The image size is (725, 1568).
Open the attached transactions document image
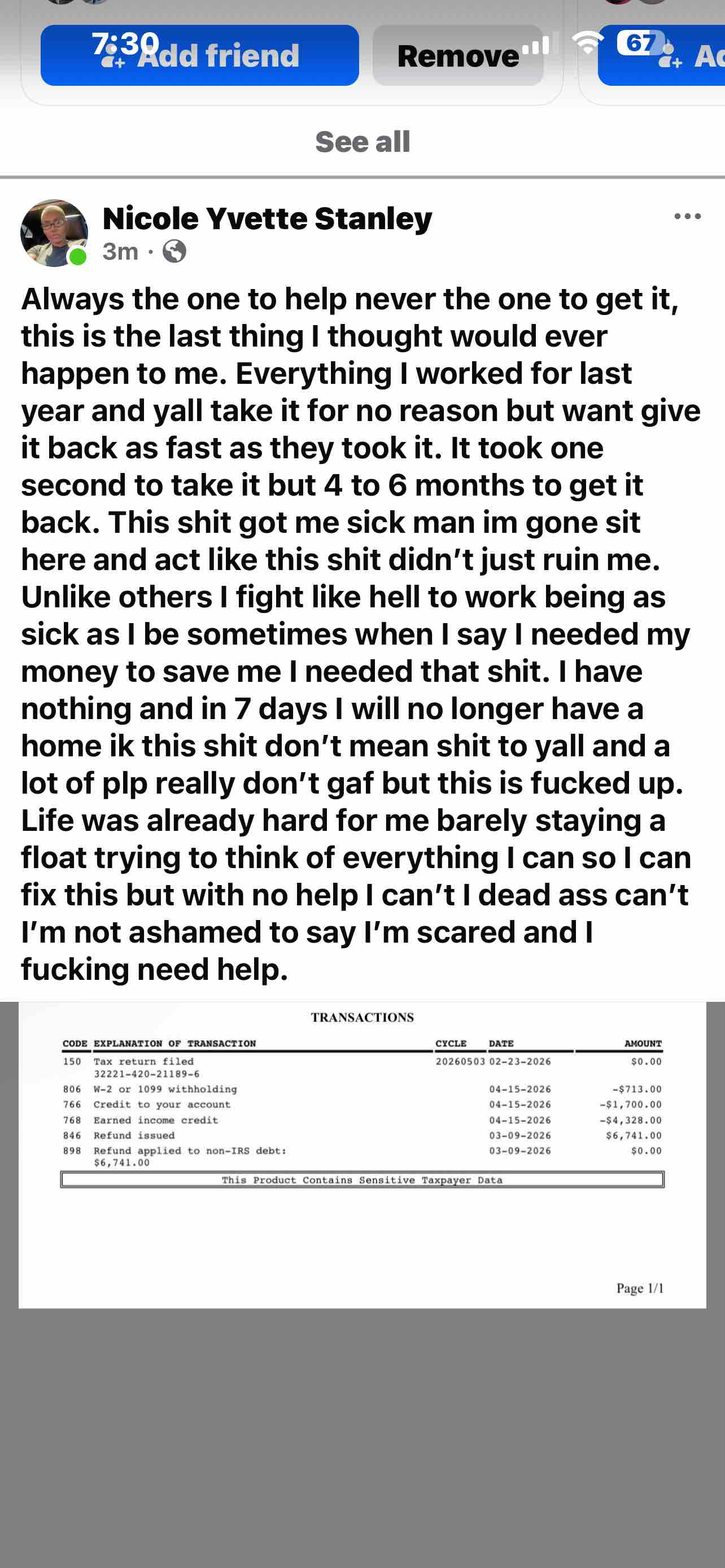[362, 1154]
